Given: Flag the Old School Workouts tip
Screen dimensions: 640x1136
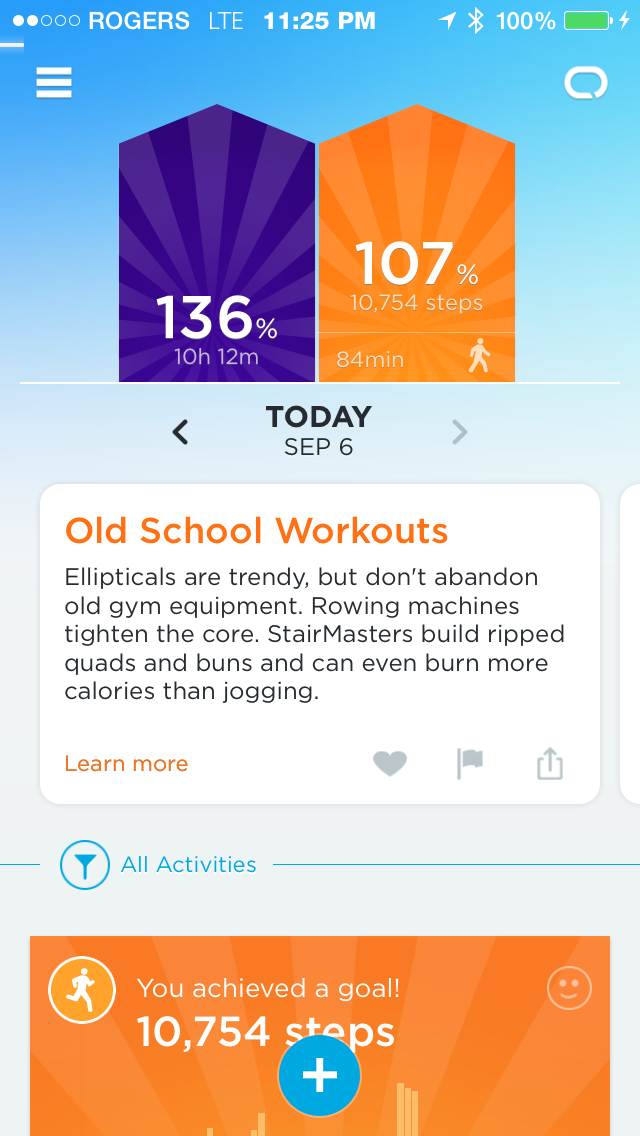Looking at the screenshot, I should coord(469,764).
